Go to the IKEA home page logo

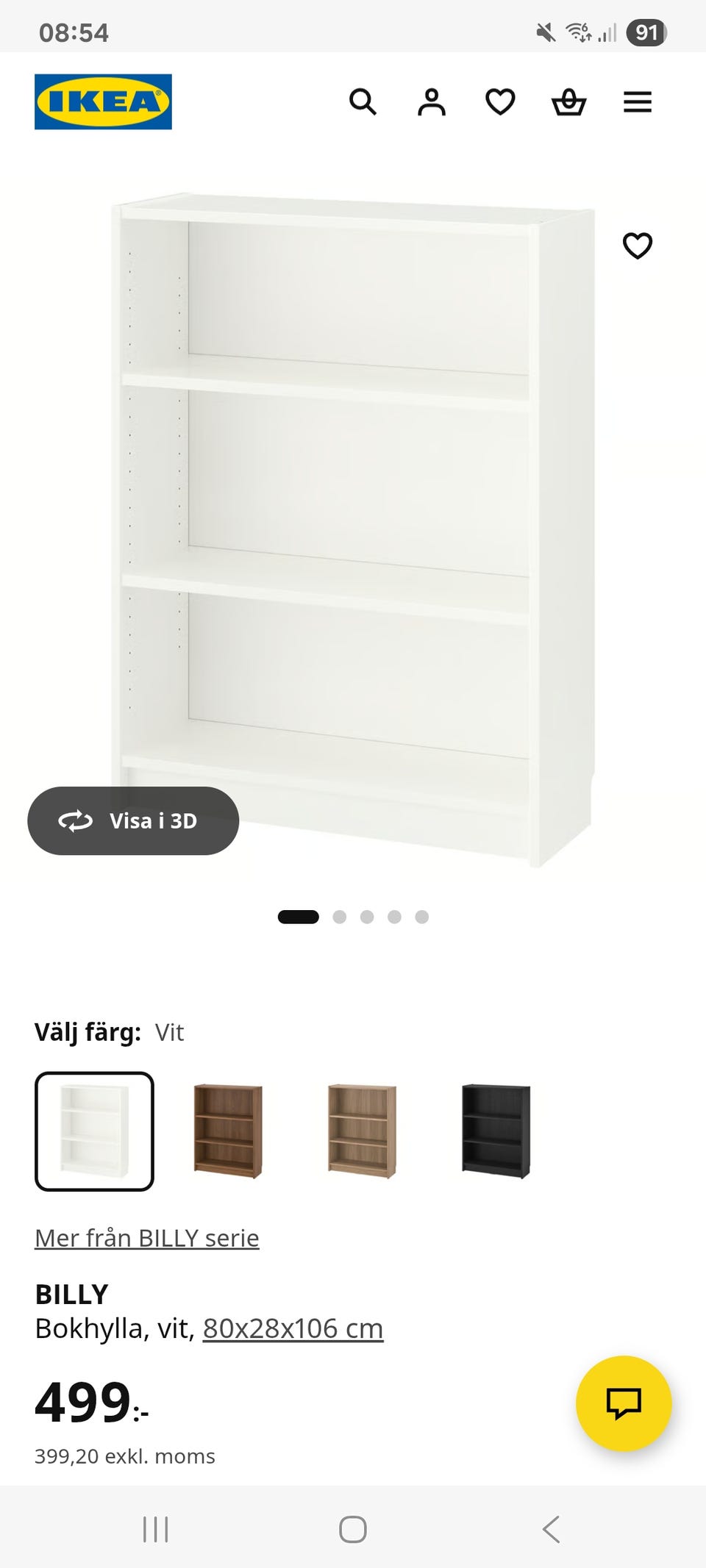tap(103, 101)
